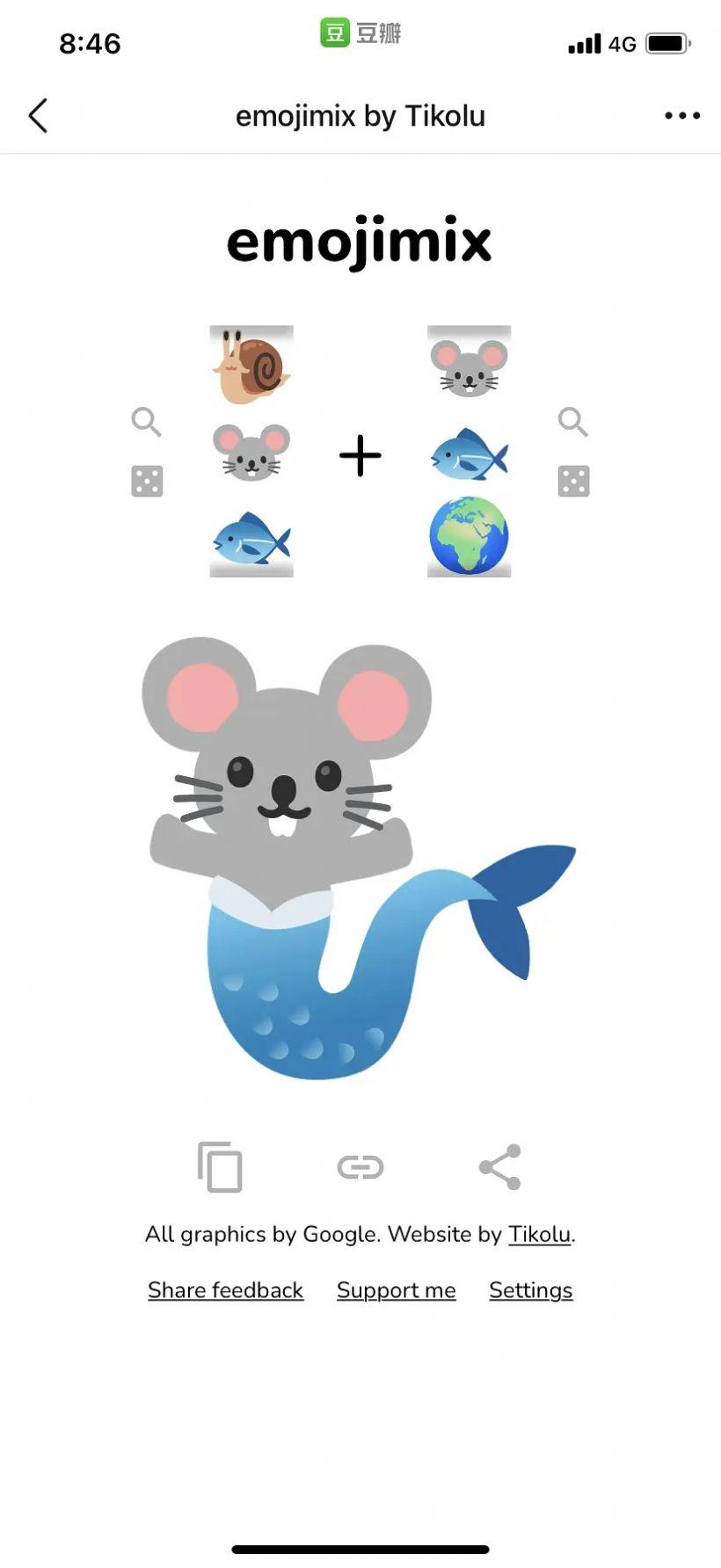The width and height of the screenshot is (721, 1568).
Task: Roll the right random emoji dice
Action: (x=573, y=481)
